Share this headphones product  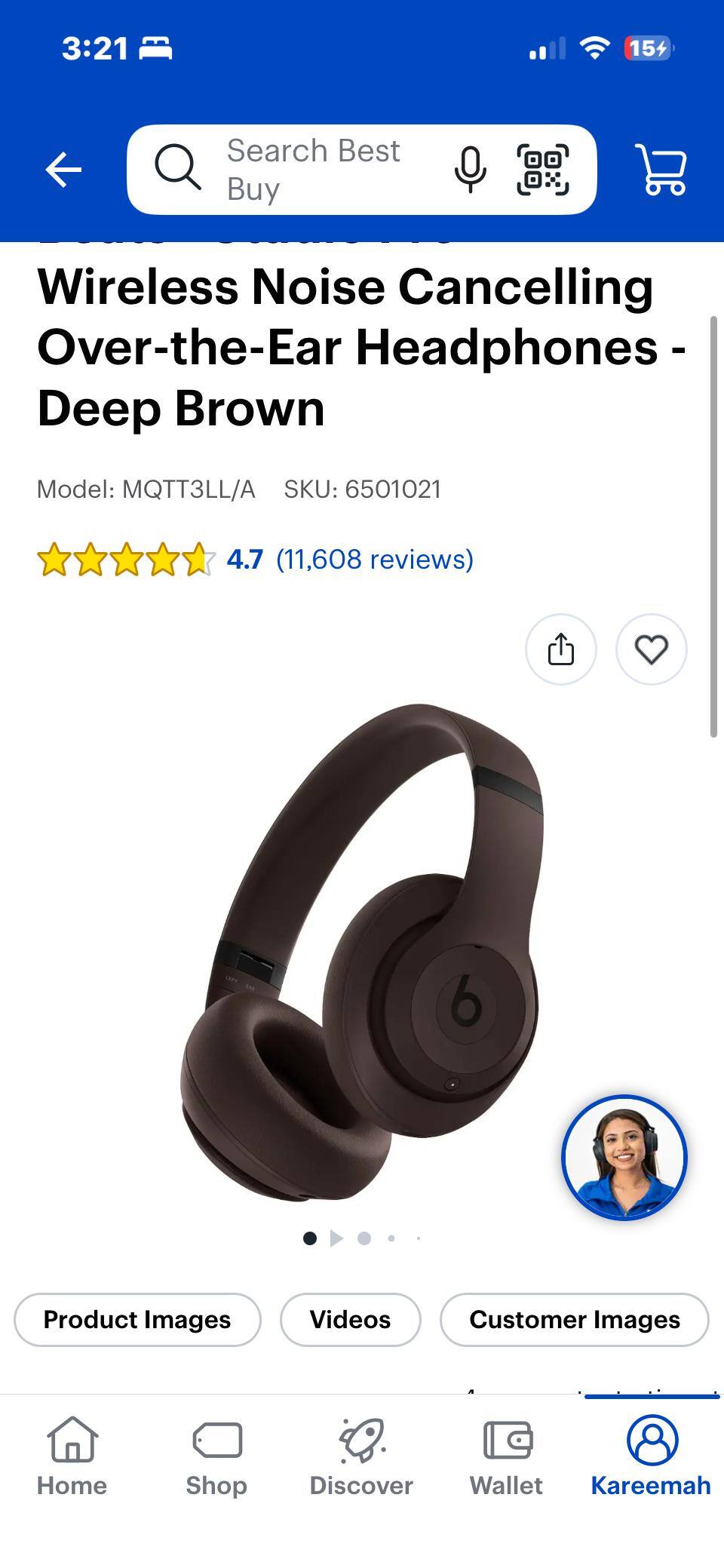(560, 649)
